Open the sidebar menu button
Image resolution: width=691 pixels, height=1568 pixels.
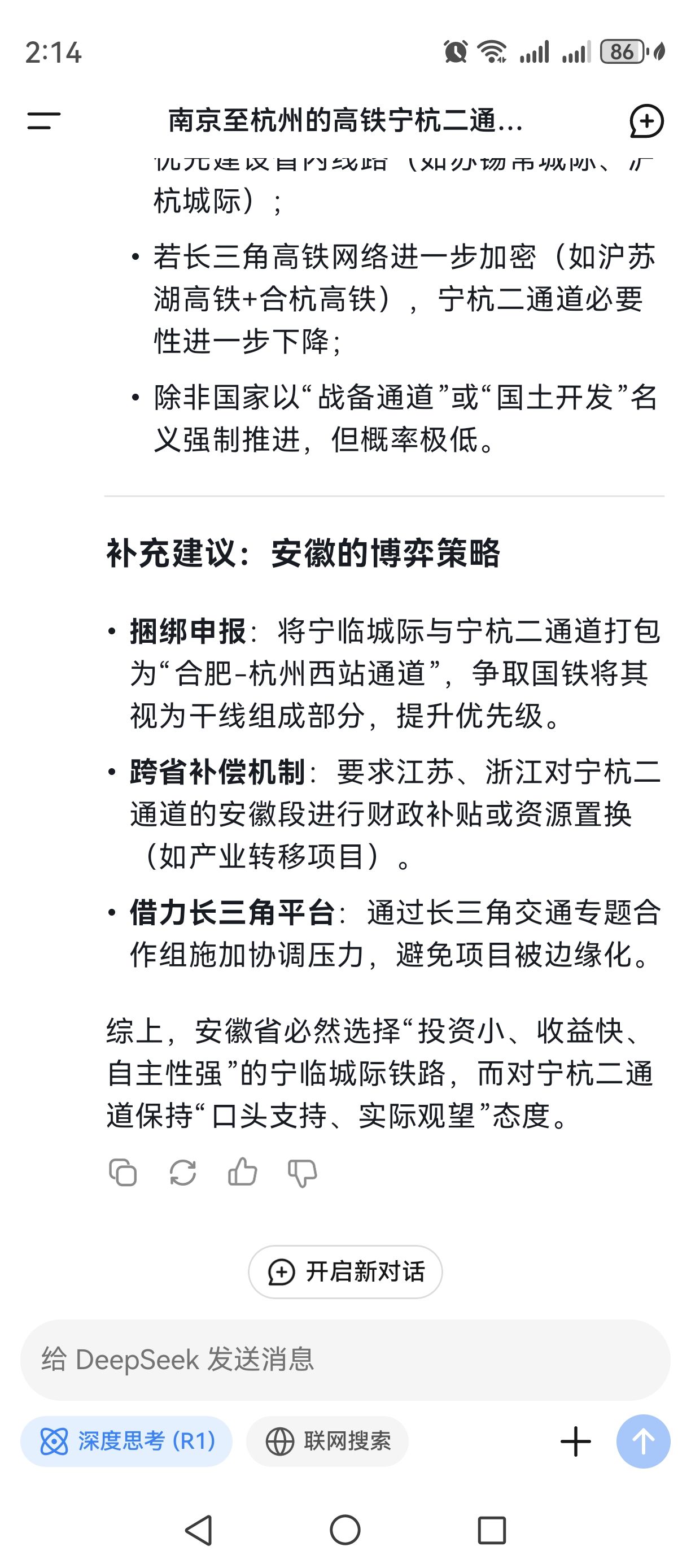point(44,120)
